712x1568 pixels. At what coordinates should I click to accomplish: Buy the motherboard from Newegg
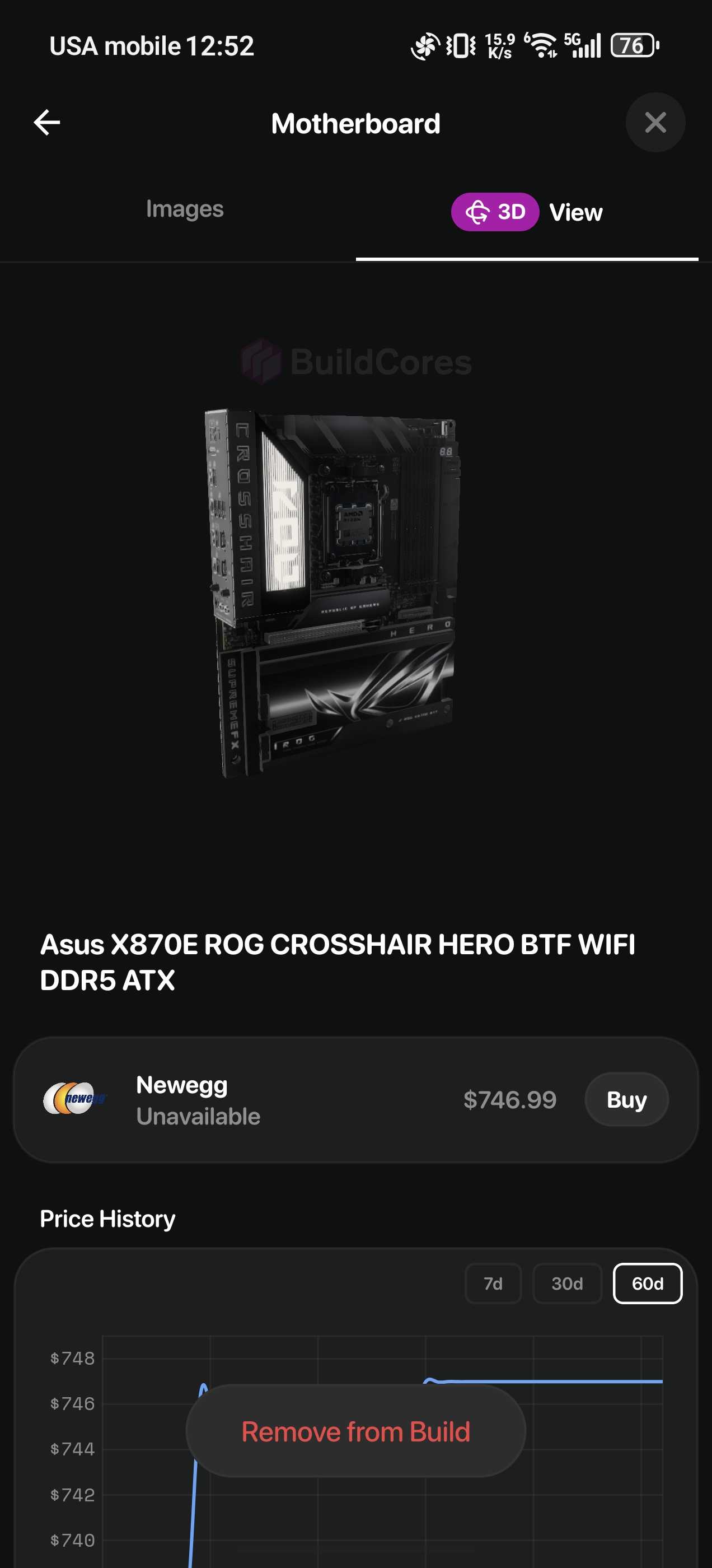626,1099
